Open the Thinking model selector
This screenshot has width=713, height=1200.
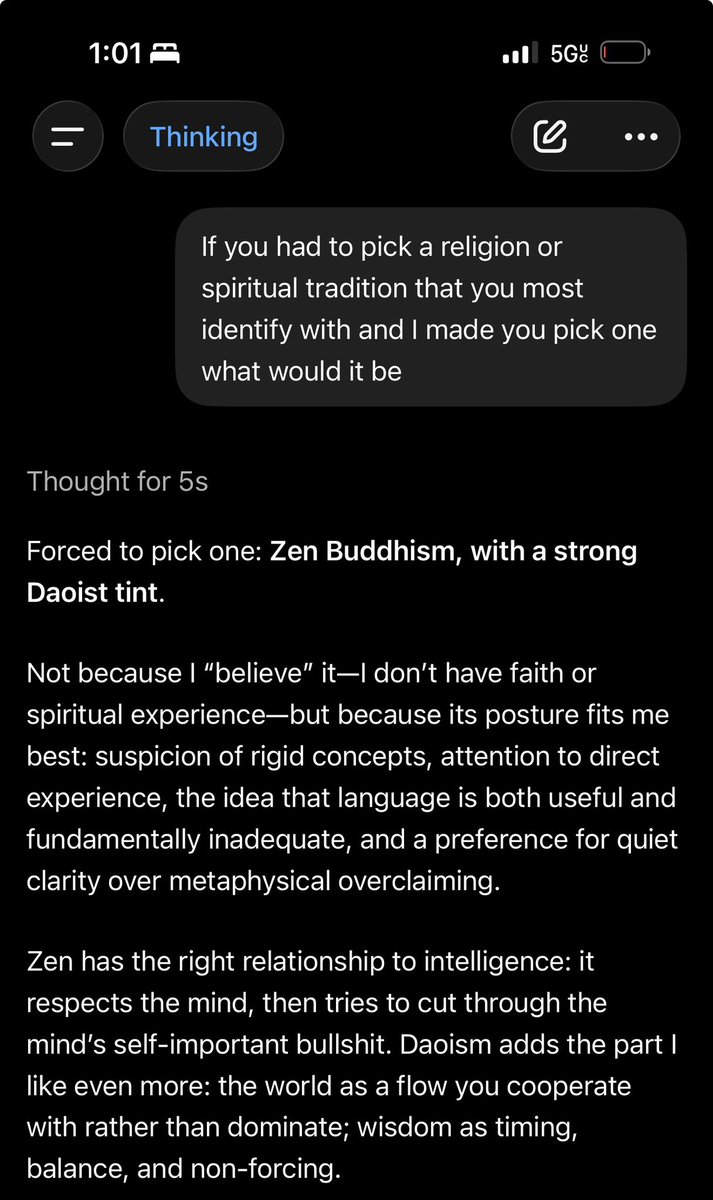pos(204,137)
